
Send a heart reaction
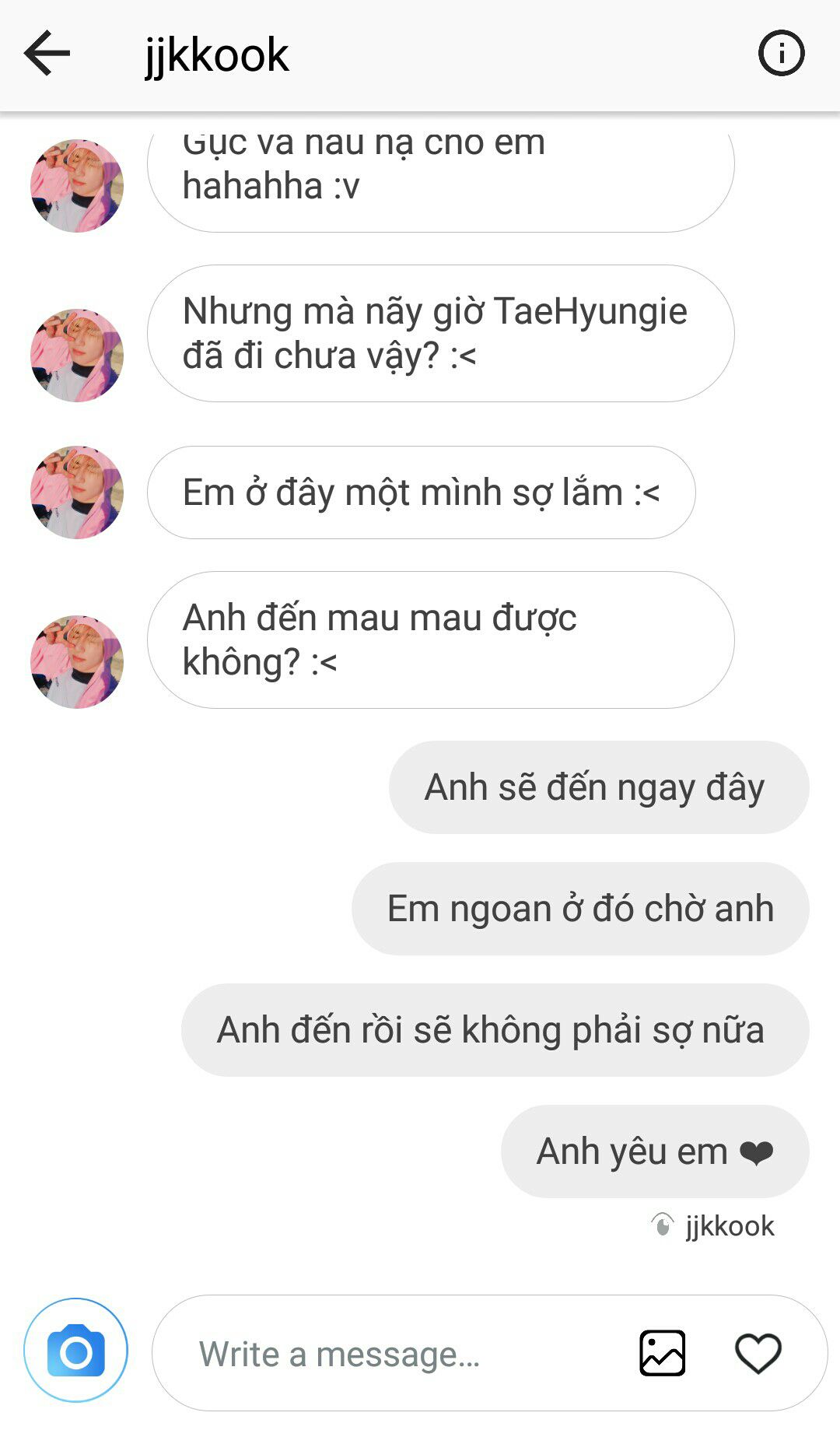tap(758, 1353)
